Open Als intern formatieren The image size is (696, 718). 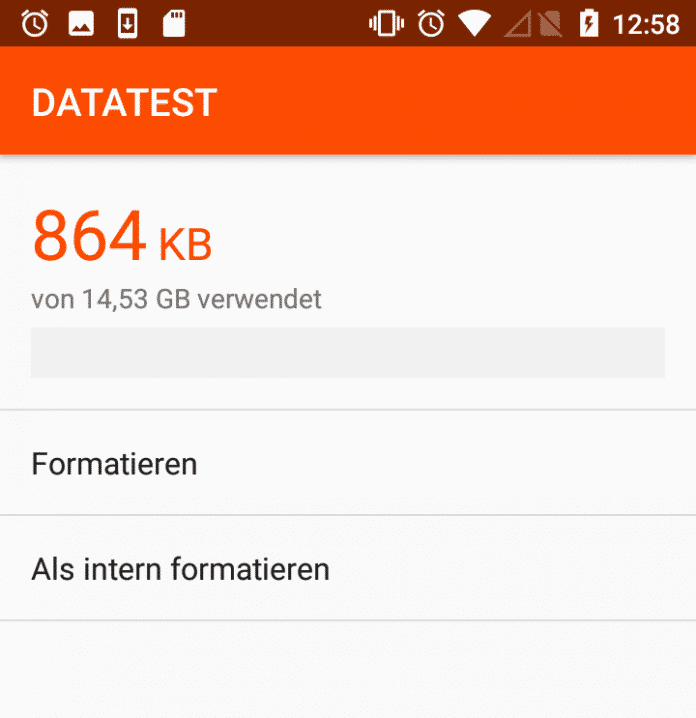(180, 569)
